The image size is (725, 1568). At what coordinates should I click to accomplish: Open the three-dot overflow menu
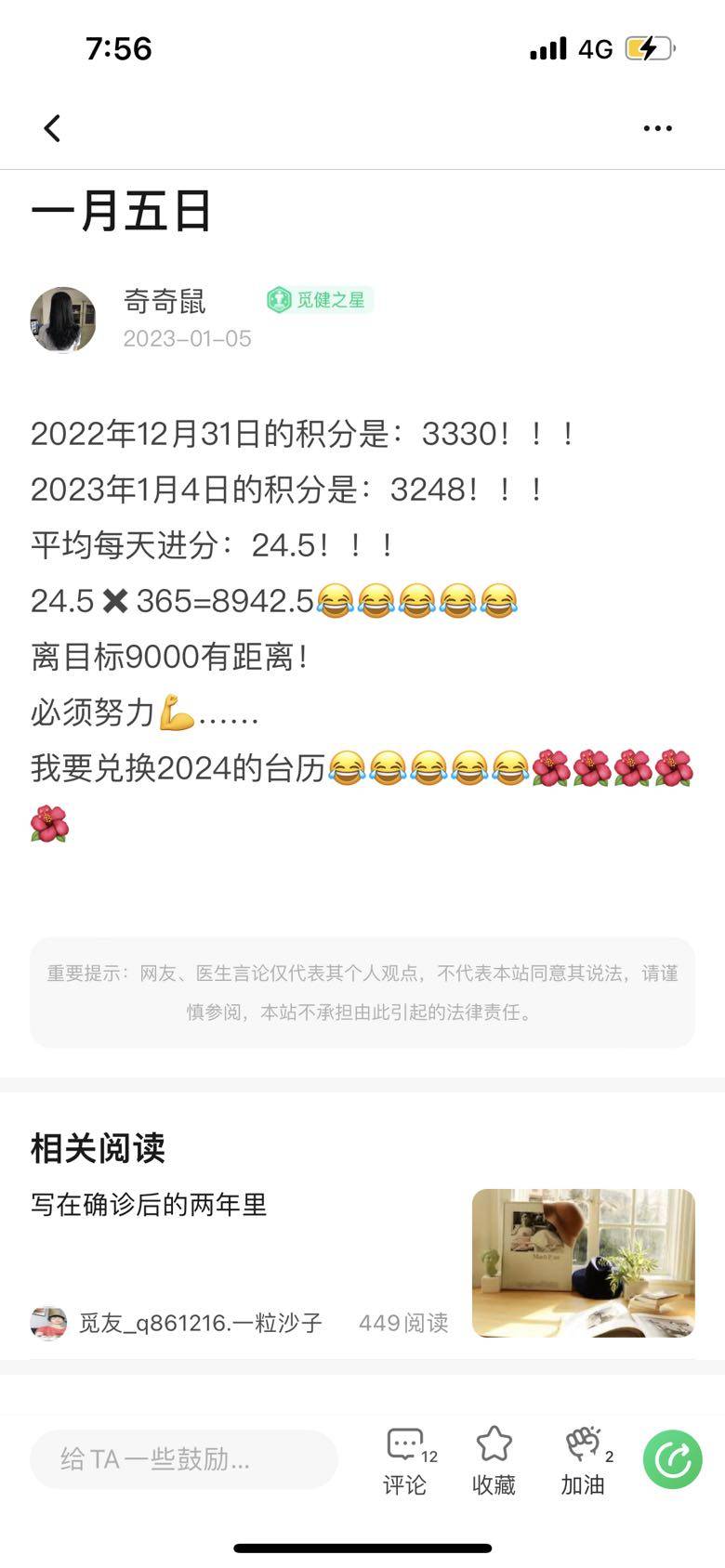pyautogui.click(x=657, y=128)
